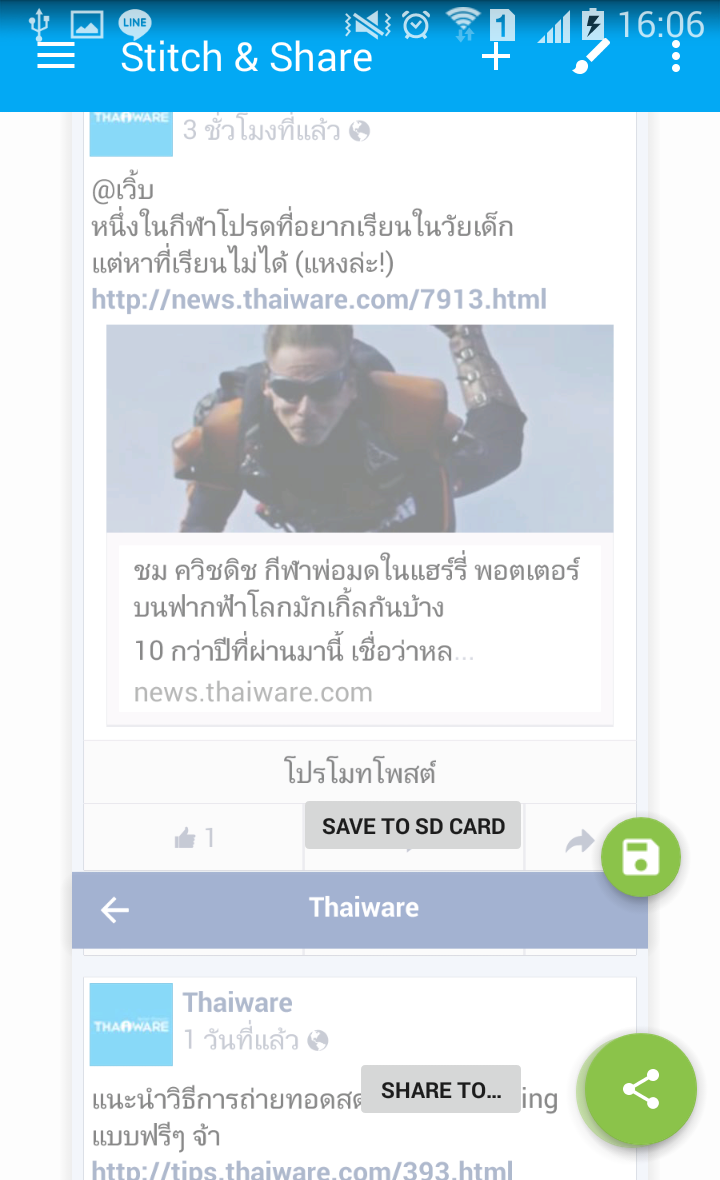Add a new image with plus icon
The height and width of the screenshot is (1180, 720).
click(496, 57)
